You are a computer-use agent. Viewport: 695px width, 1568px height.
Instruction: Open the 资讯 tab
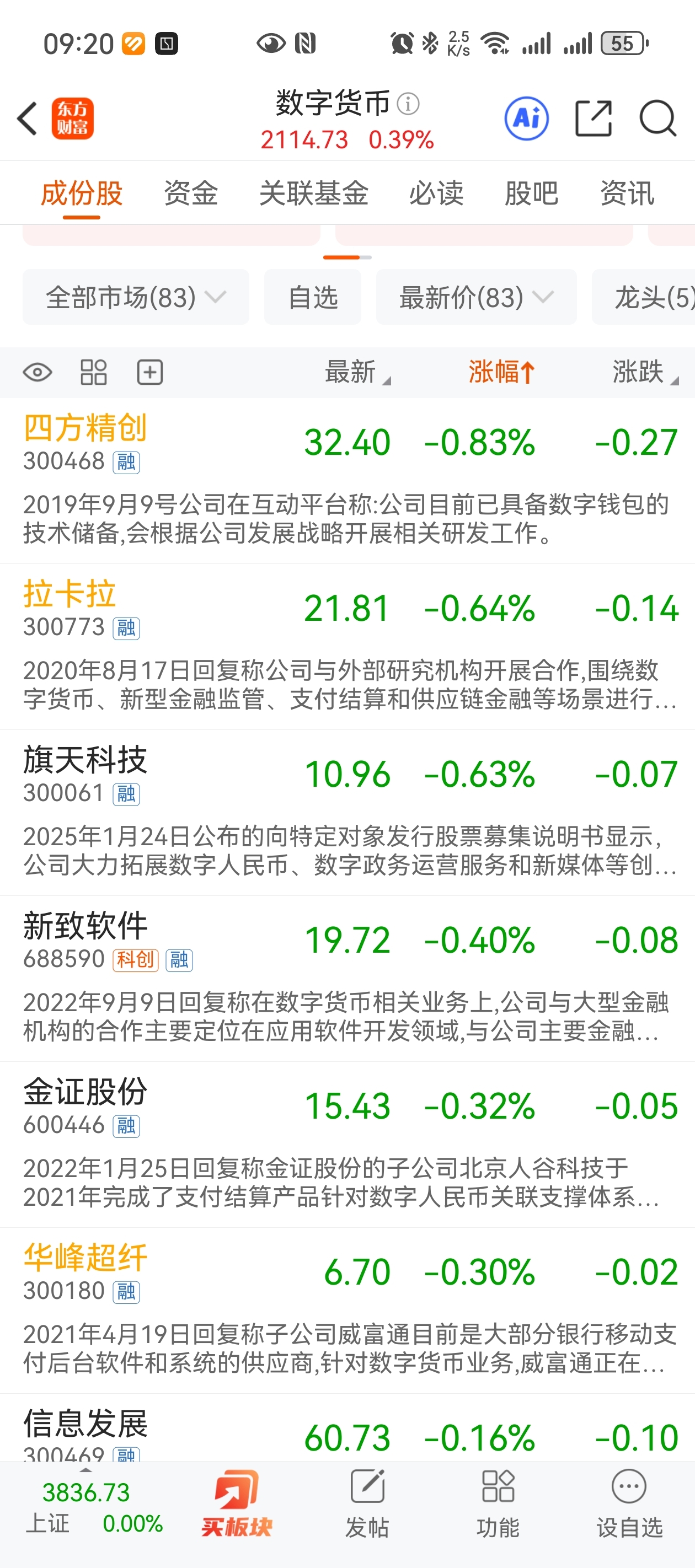coord(627,194)
